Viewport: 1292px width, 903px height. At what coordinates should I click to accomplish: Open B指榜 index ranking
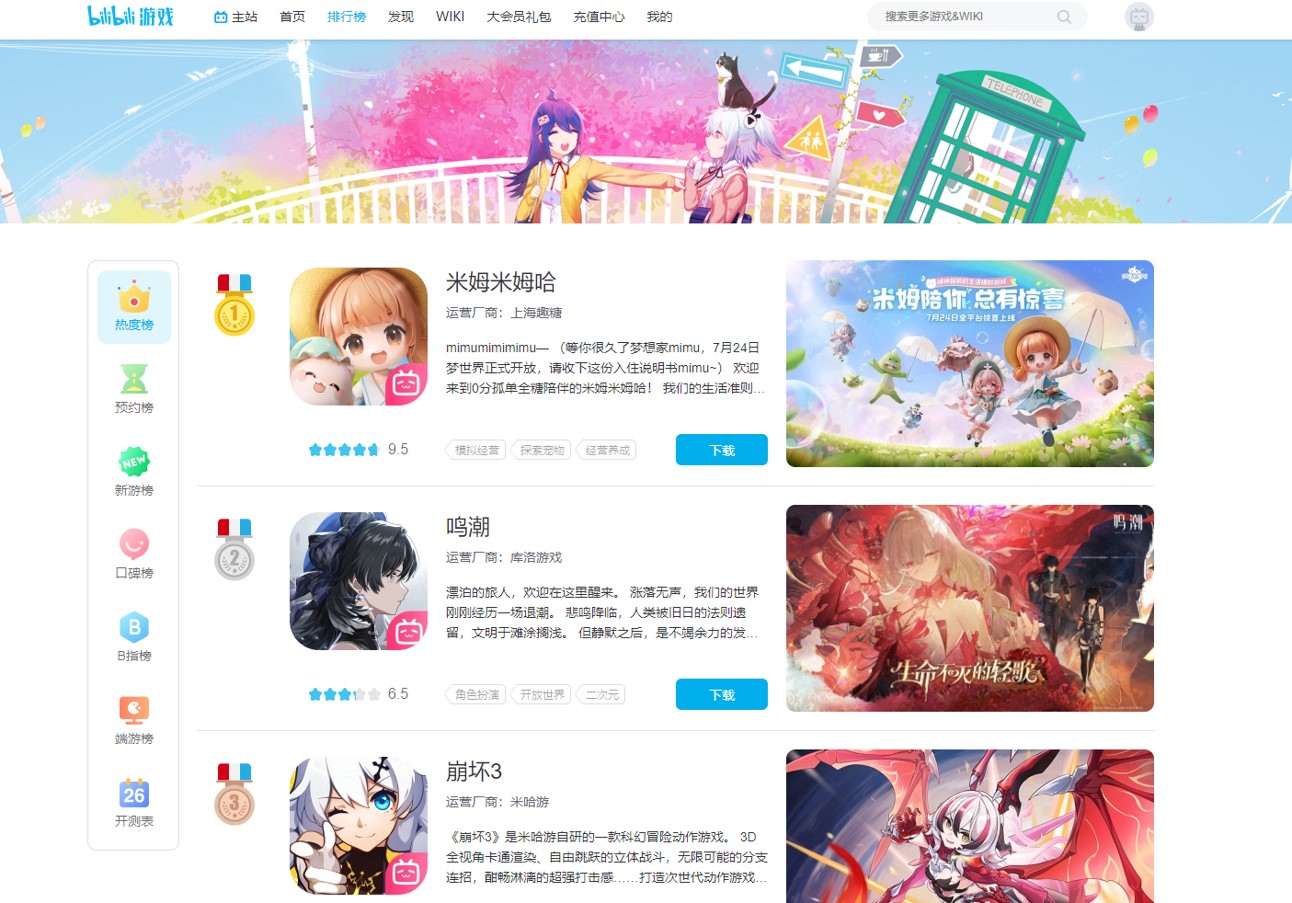coord(134,638)
